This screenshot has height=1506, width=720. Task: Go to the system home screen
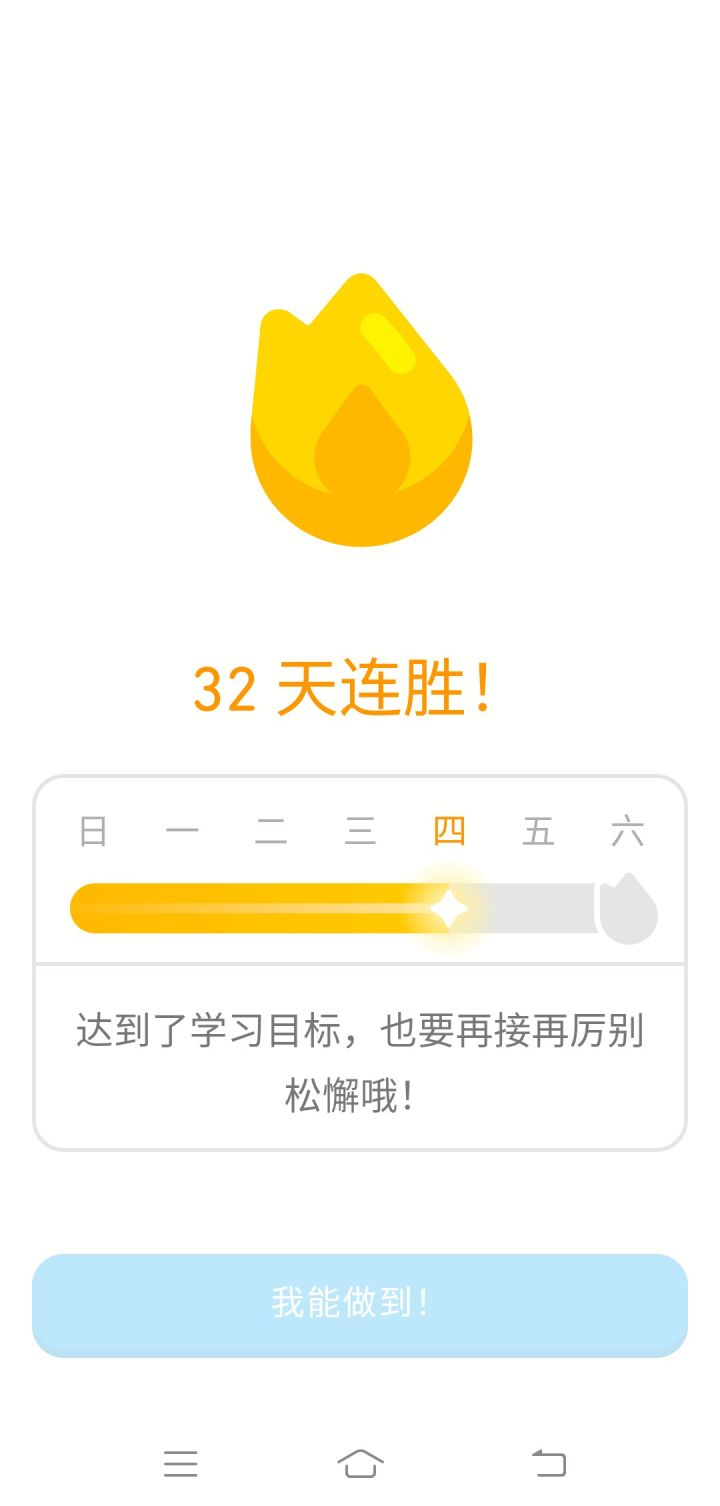360,1463
